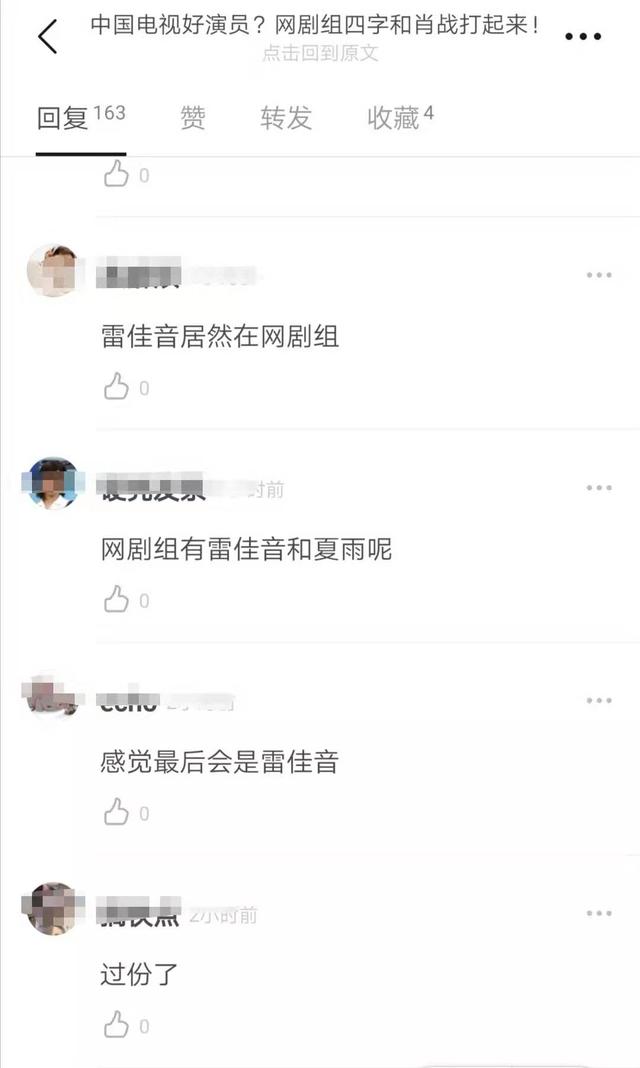
Task: Open the 转发 tab
Action: tap(286, 119)
